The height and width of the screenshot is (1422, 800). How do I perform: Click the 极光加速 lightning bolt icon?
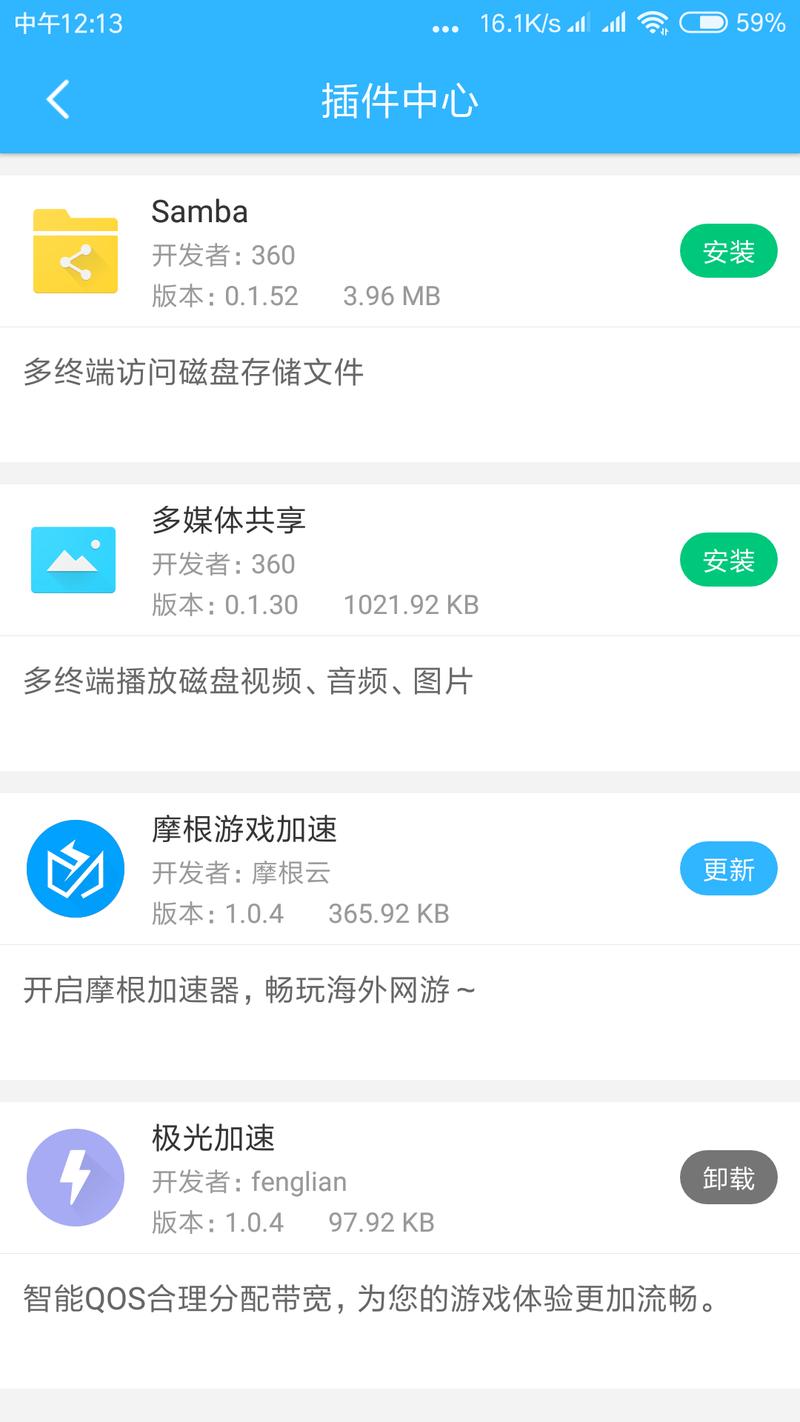coord(74,1177)
